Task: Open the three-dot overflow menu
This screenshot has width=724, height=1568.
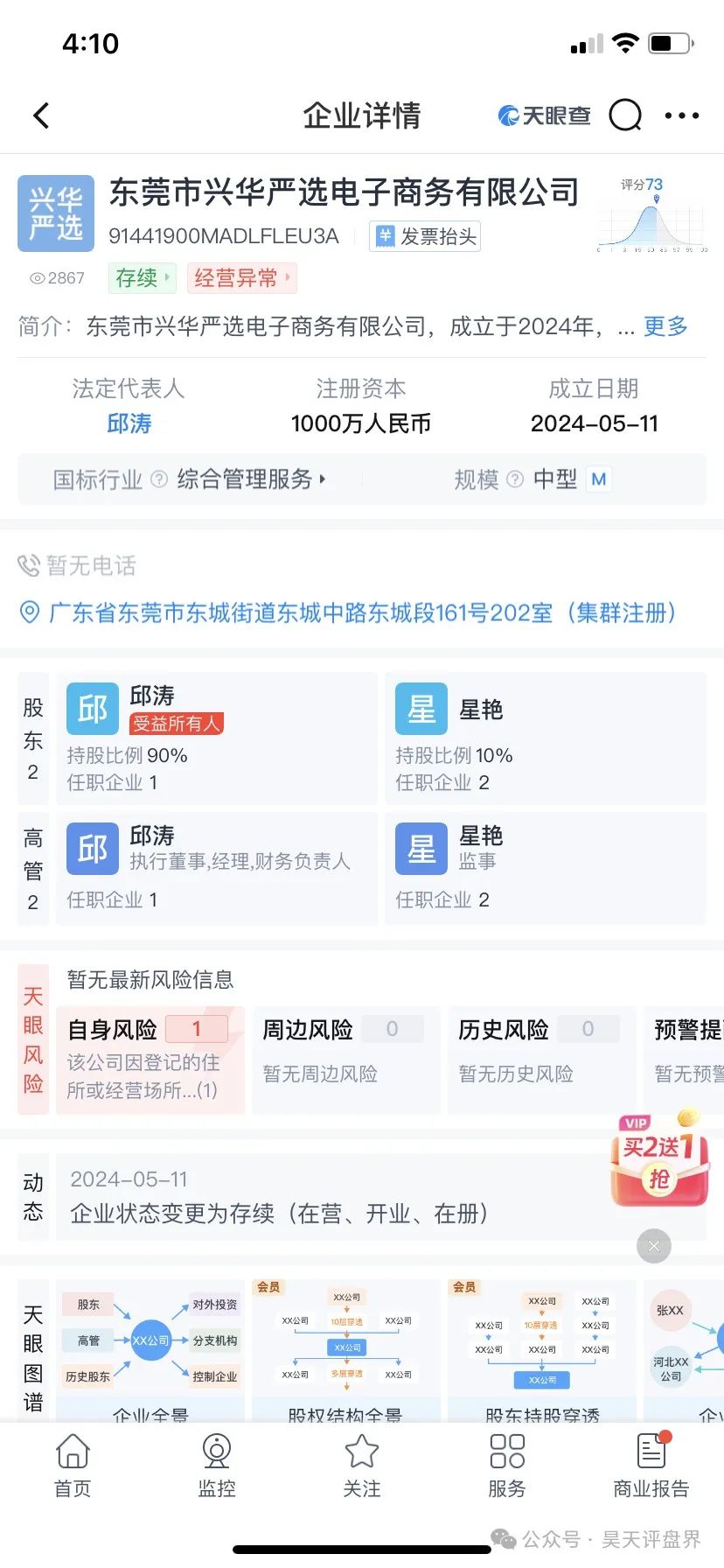Action: [x=682, y=115]
